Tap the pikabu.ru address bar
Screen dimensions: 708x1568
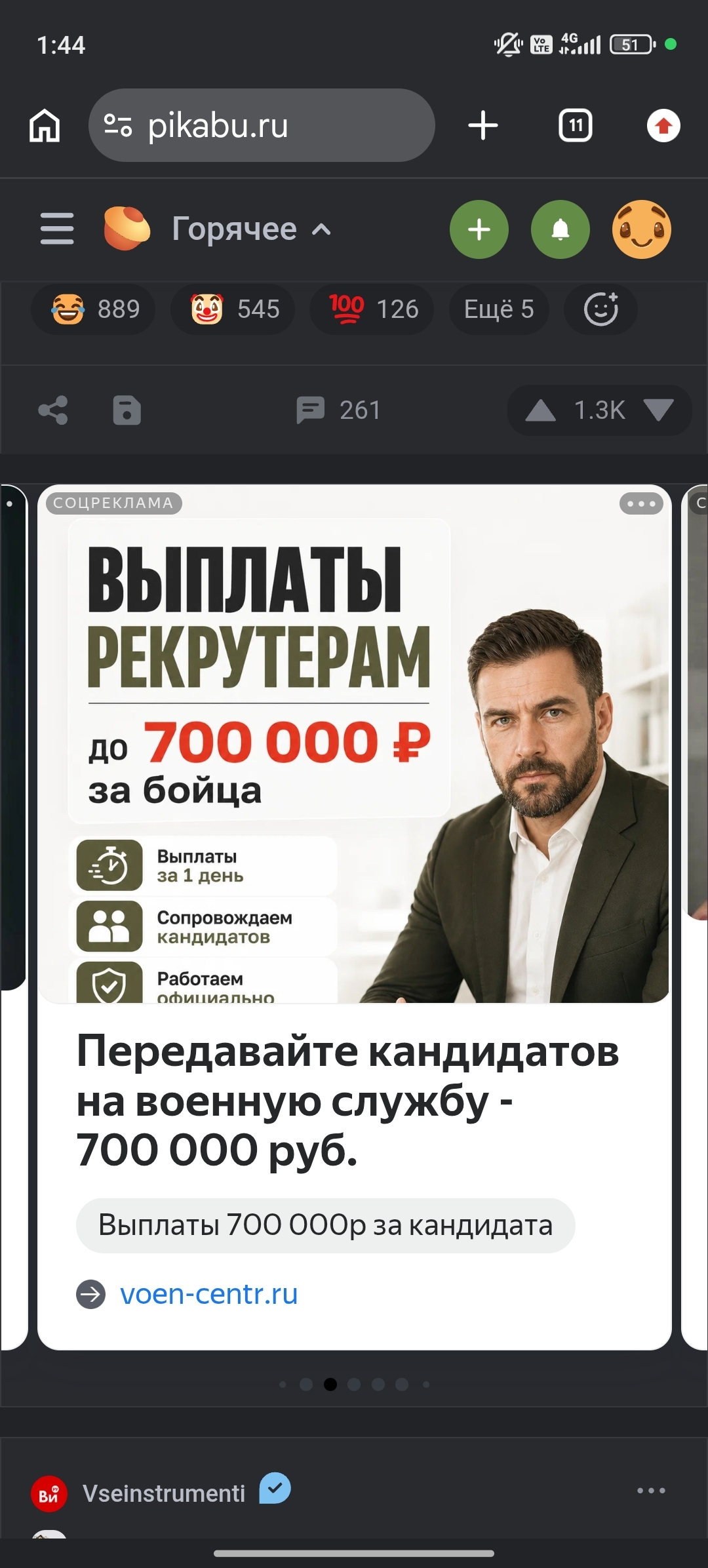pyautogui.click(x=262, y=125)
